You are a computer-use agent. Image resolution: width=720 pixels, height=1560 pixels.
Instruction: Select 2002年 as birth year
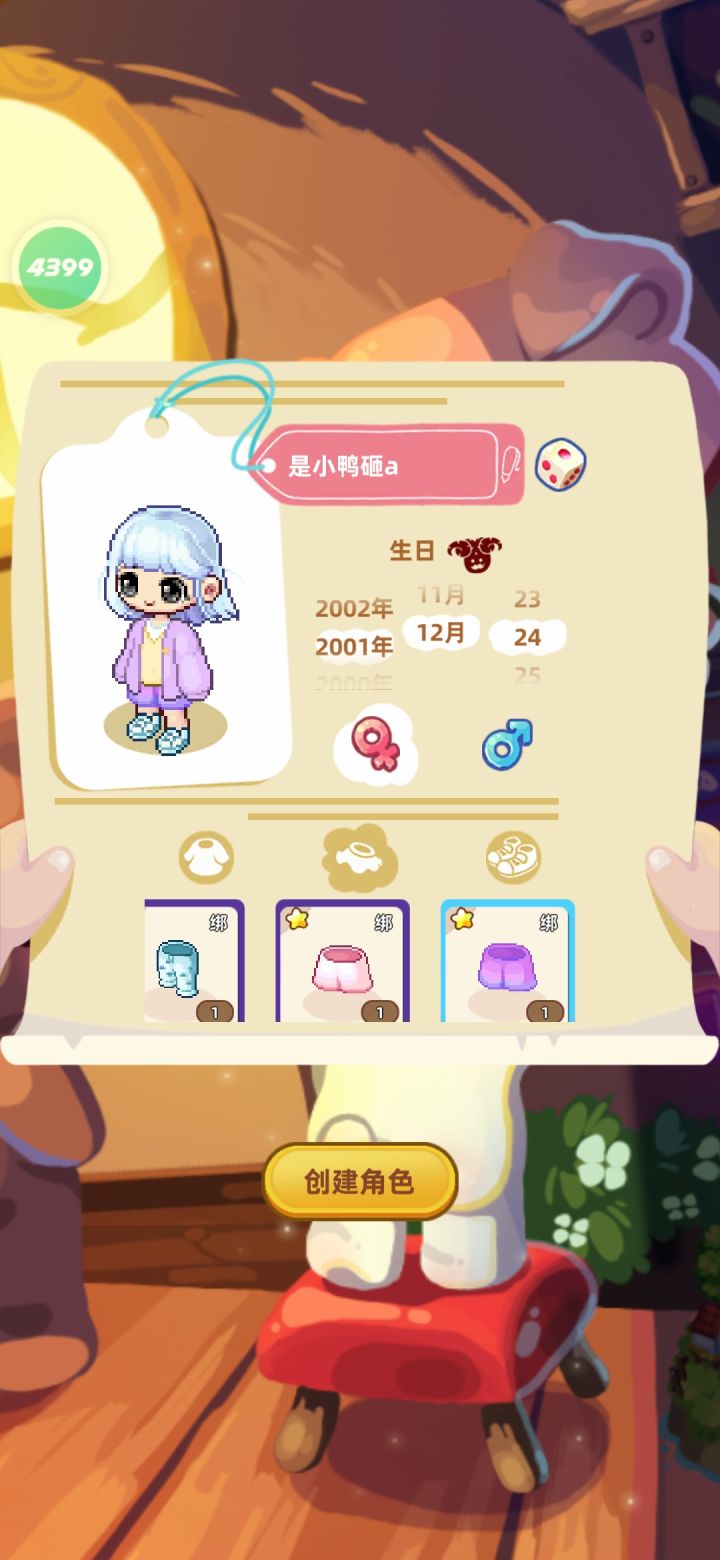[354, 608]
